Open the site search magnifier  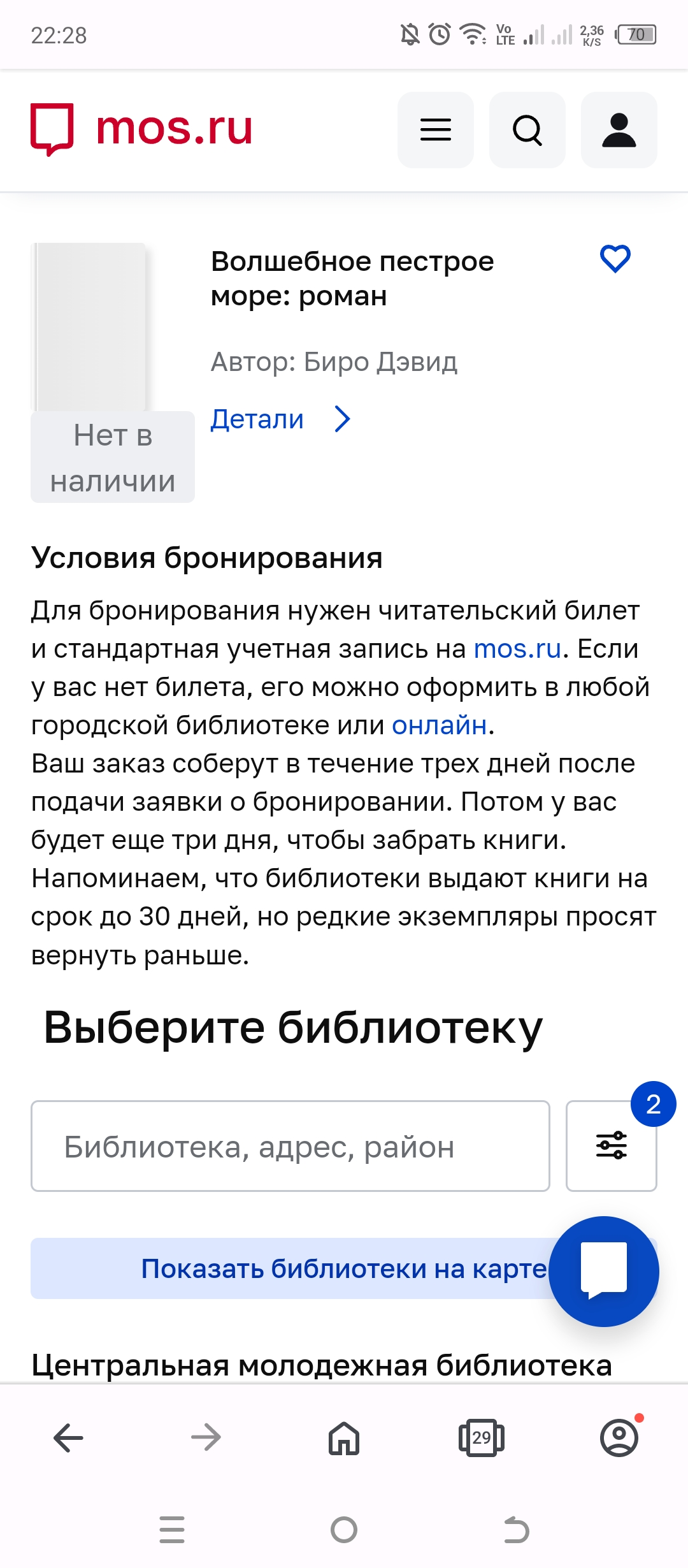tap(527, 130)
